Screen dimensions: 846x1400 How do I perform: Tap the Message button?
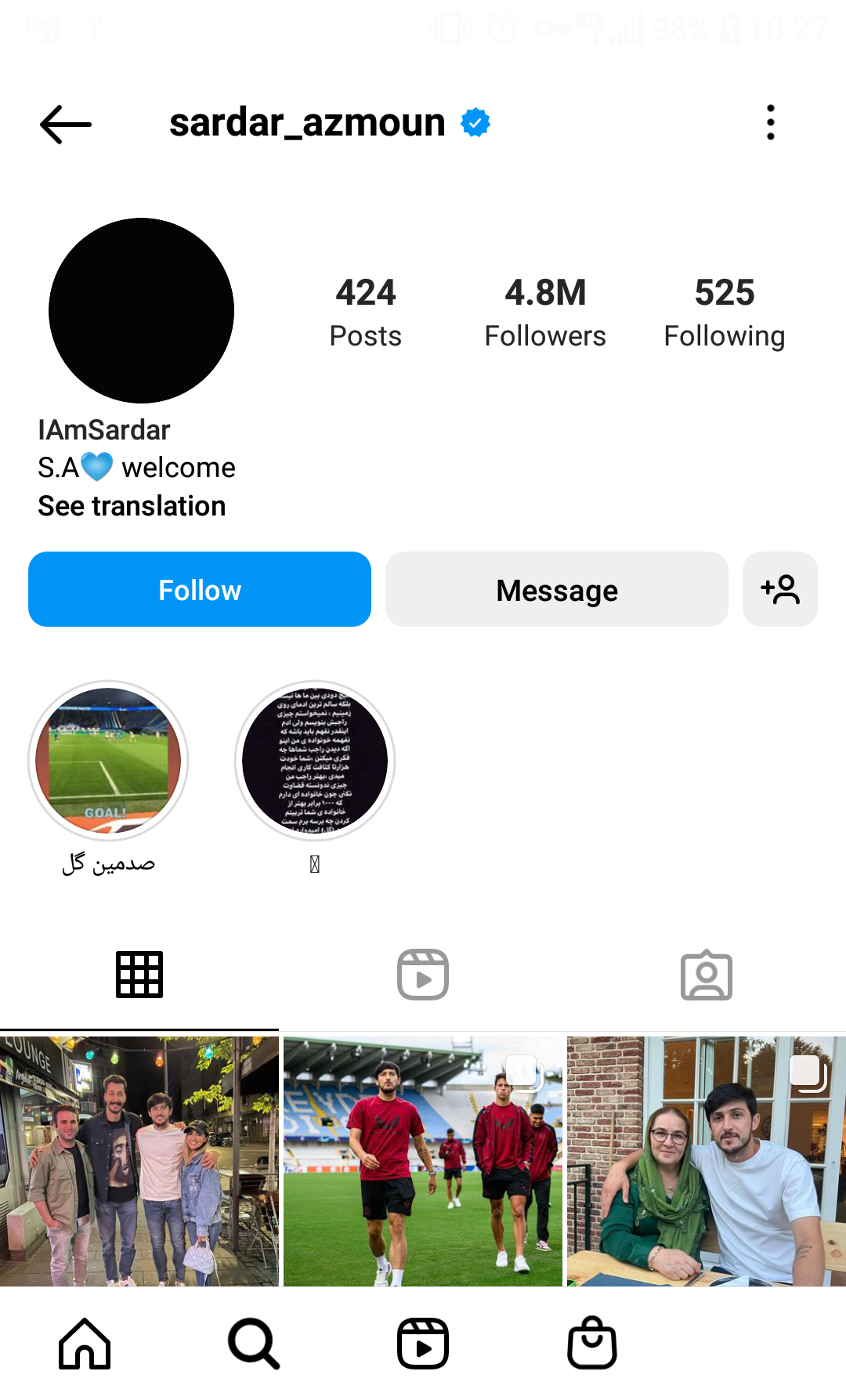[x=556, y=589]
